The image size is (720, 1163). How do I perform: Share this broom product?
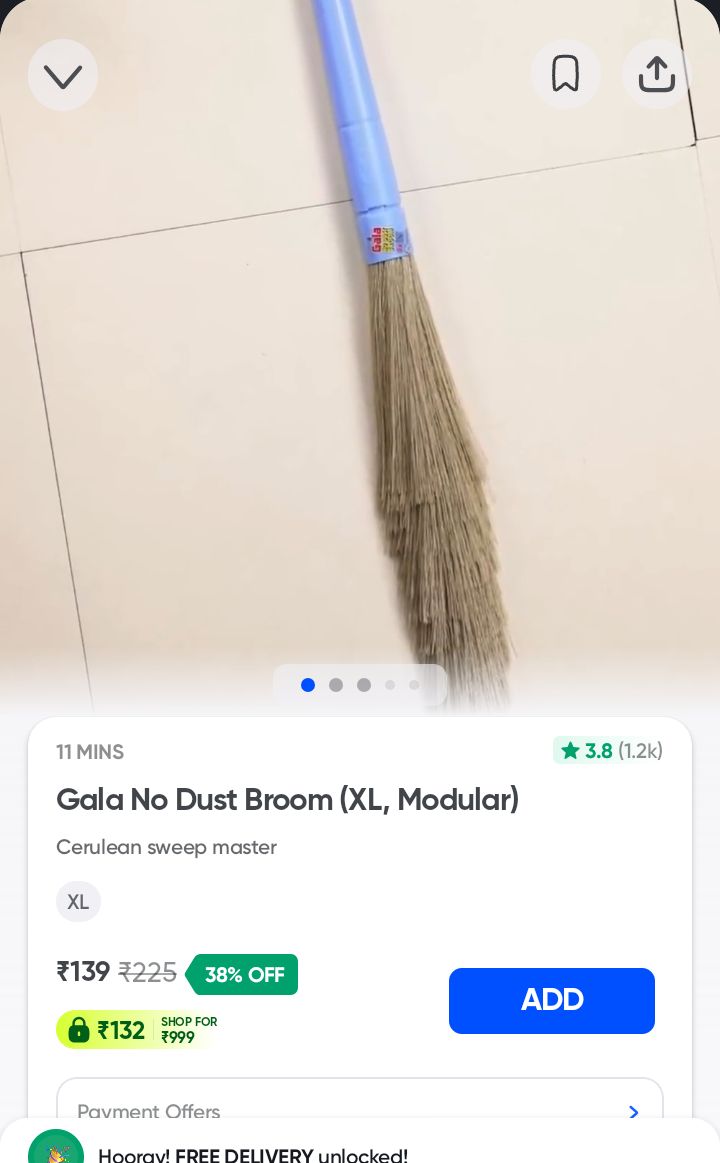[x=656, y=74]
